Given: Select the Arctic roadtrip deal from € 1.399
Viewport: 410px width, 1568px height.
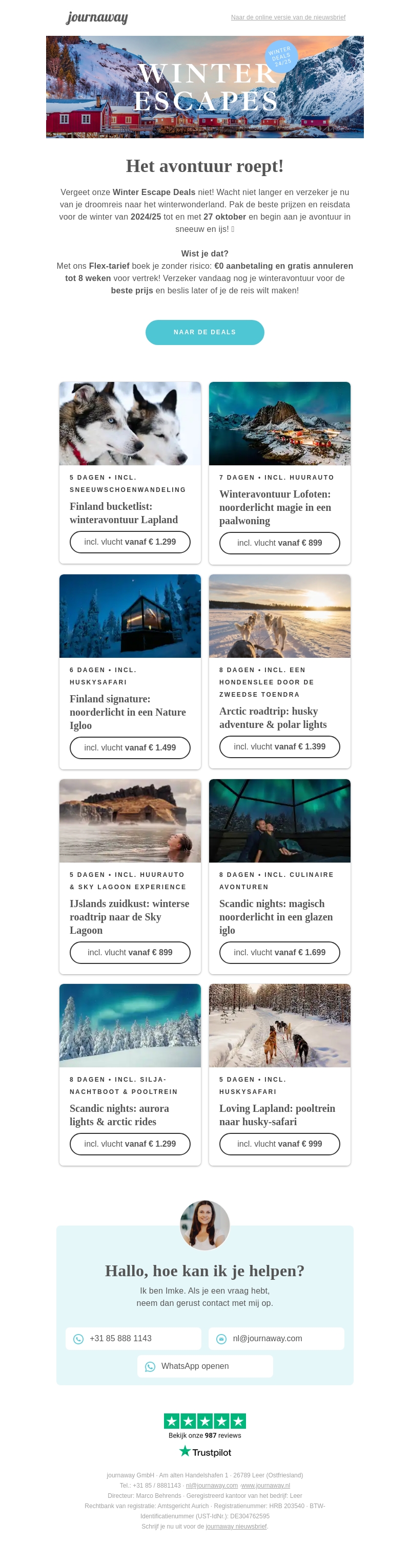Looking at the screenshot, I should [280, 747].
